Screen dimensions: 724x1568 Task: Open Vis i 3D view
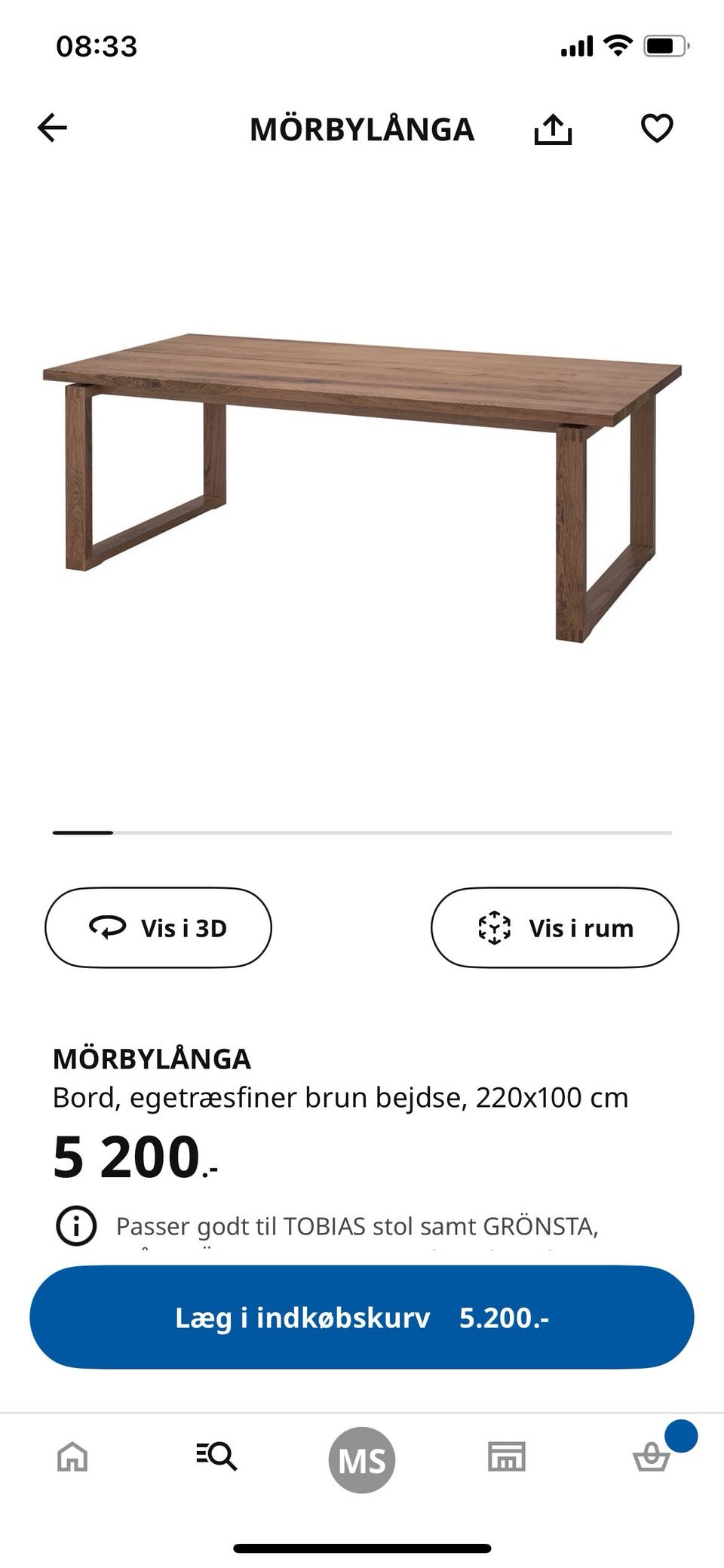point(158,927)
